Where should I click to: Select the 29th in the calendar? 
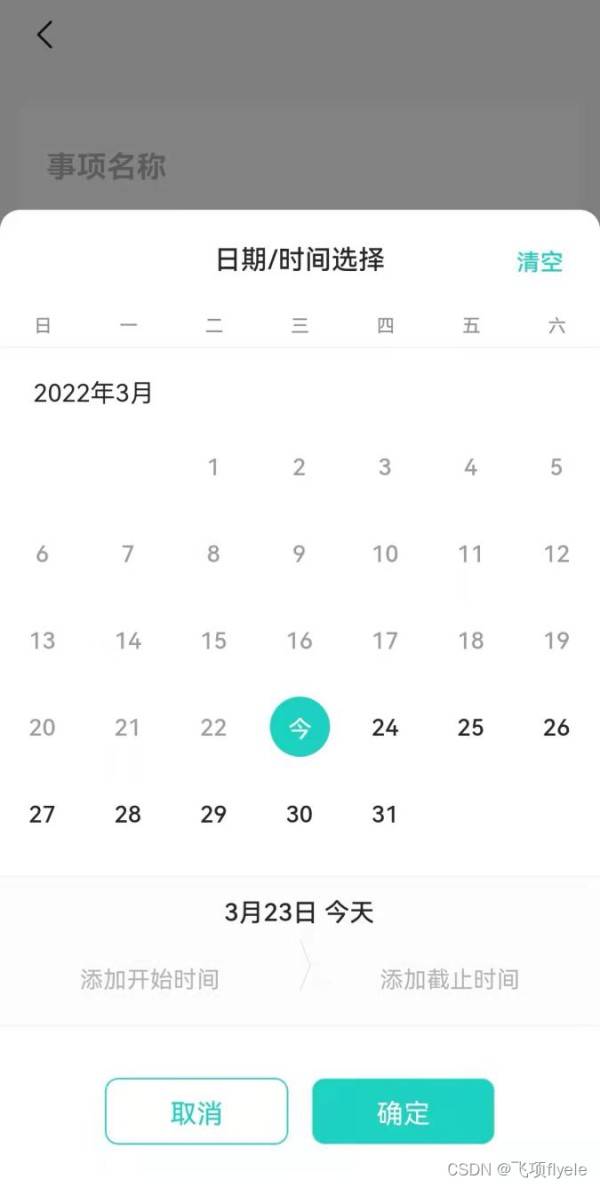213,815
